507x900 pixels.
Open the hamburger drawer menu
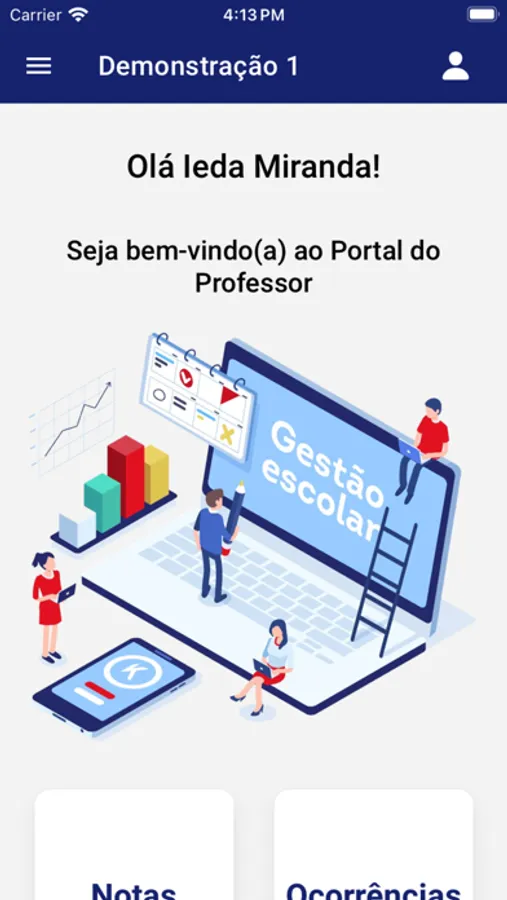tap(38, 67)
